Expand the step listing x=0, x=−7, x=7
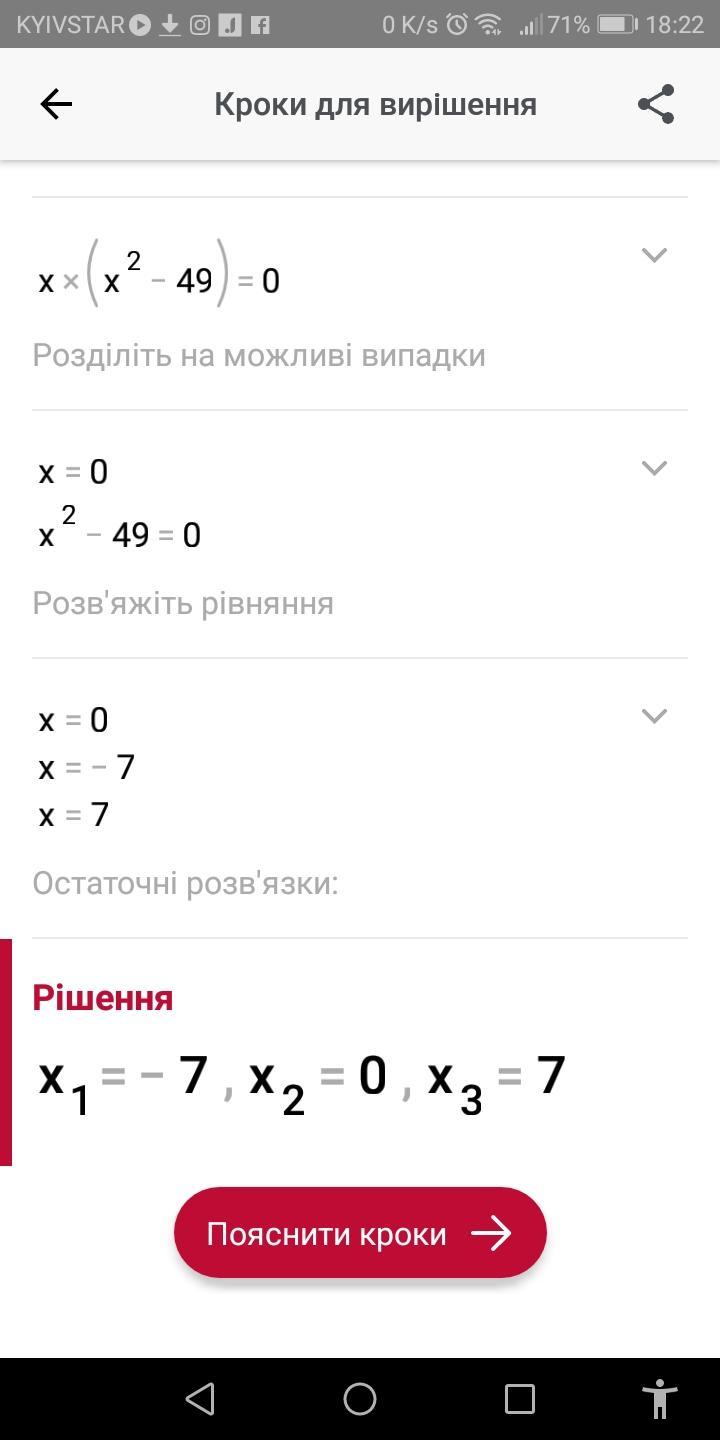The height and width of the screenshot is (1440, 720). [x=654, y=716]
